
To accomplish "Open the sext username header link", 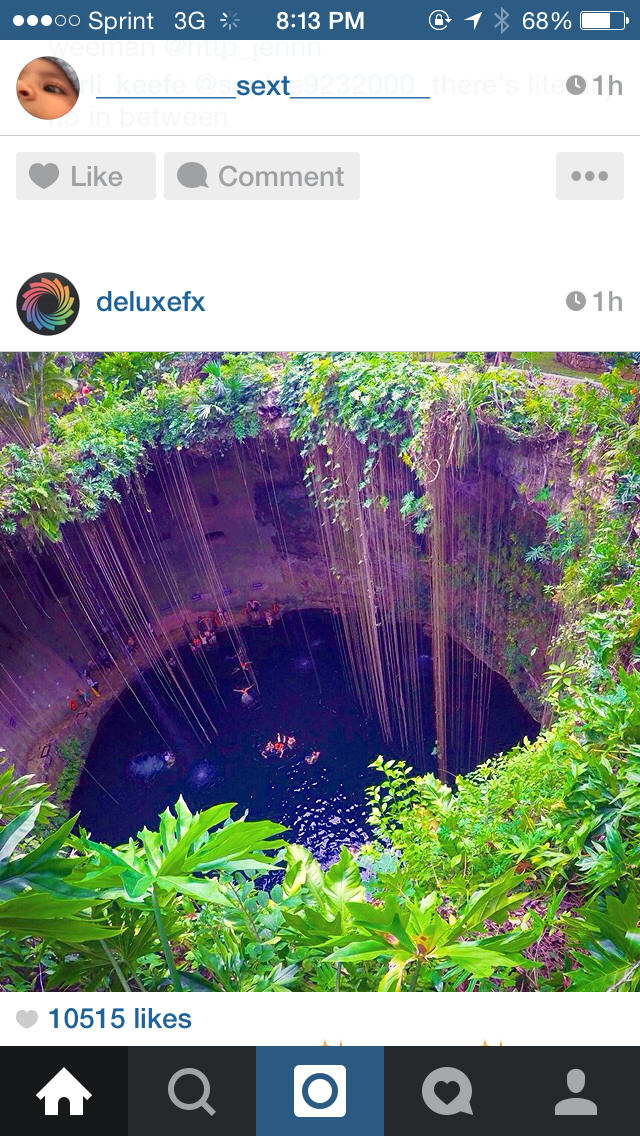I will pos(262,86).
